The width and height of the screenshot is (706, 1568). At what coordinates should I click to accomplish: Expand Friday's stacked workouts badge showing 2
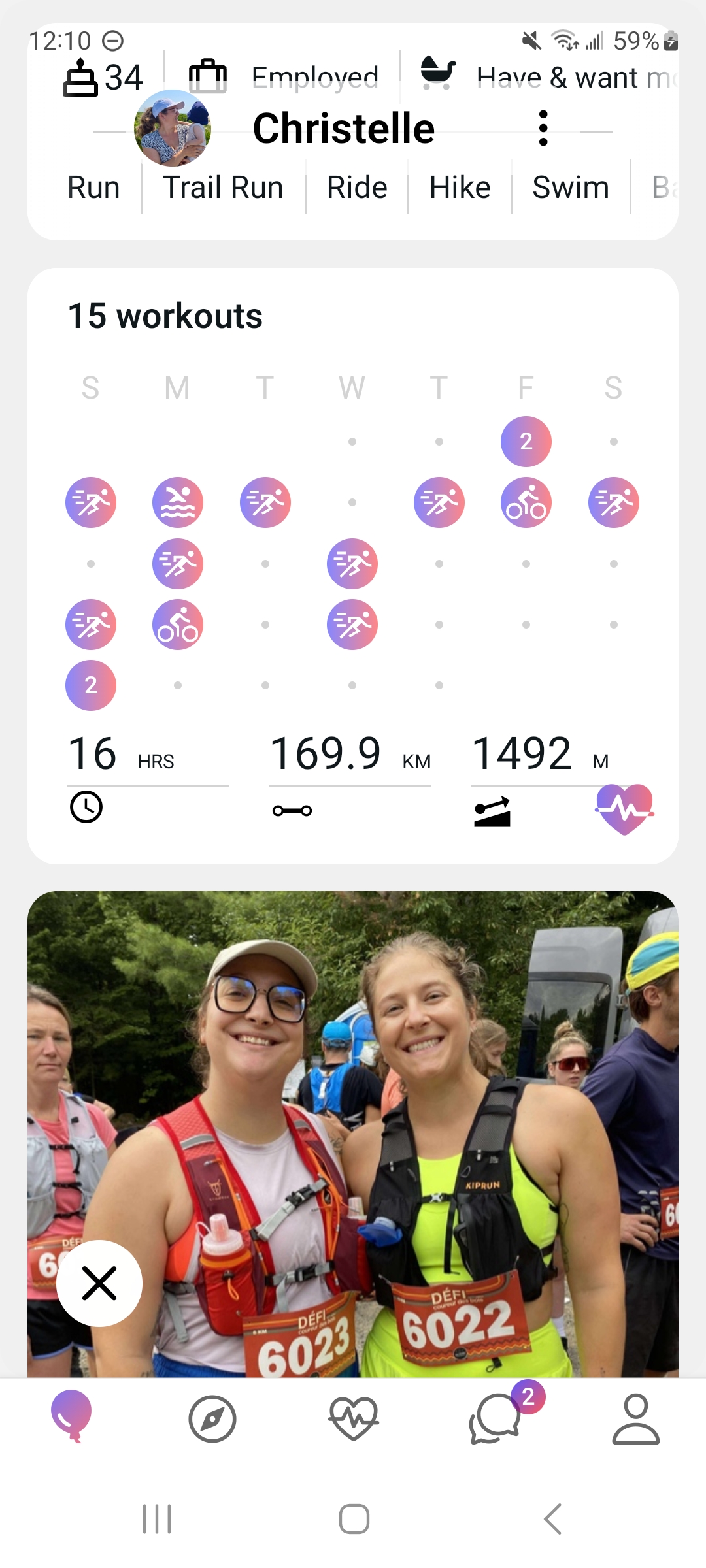[x=526, y=442]
